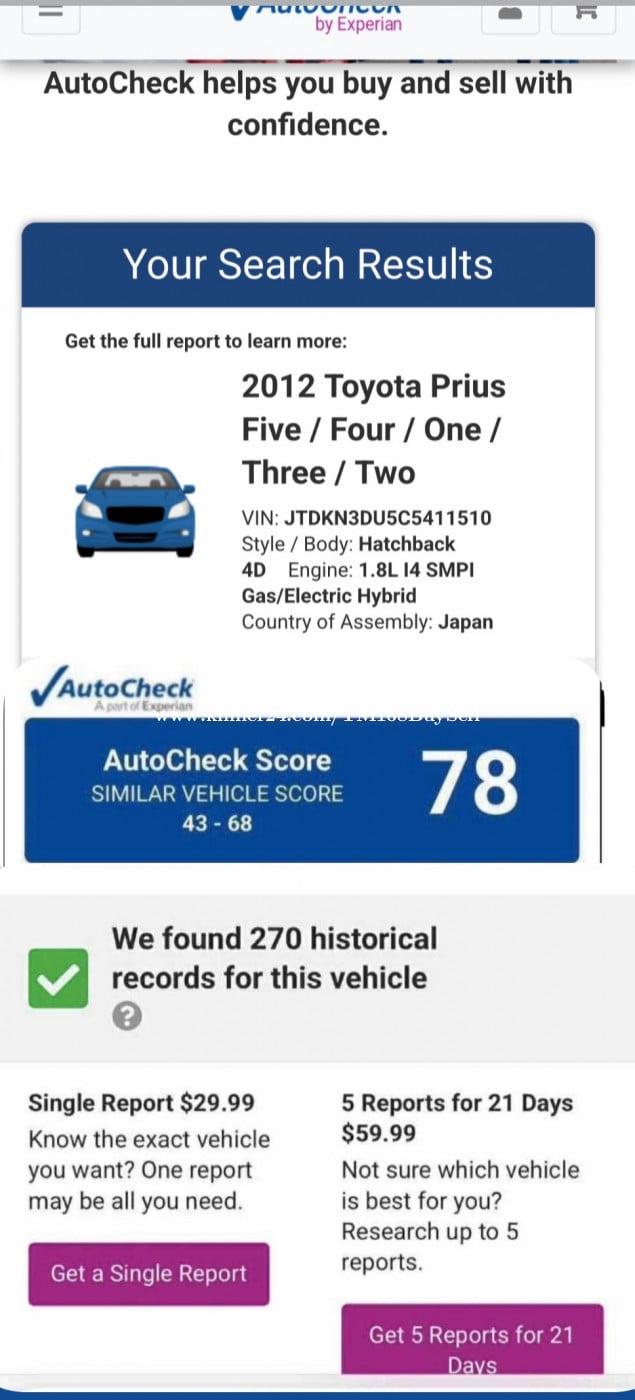Screen dimensions: 635x1400
Task: Open the hamburger menu
Action: pos(51,14)
